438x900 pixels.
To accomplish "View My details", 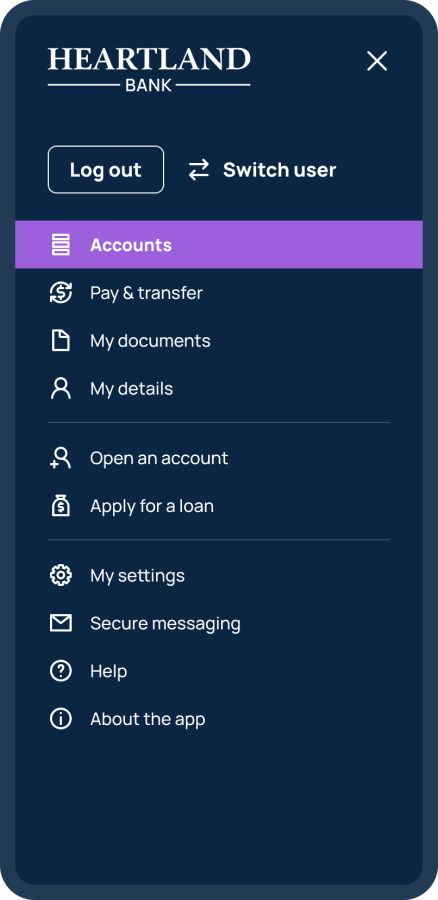I will [x=219, y=389].
